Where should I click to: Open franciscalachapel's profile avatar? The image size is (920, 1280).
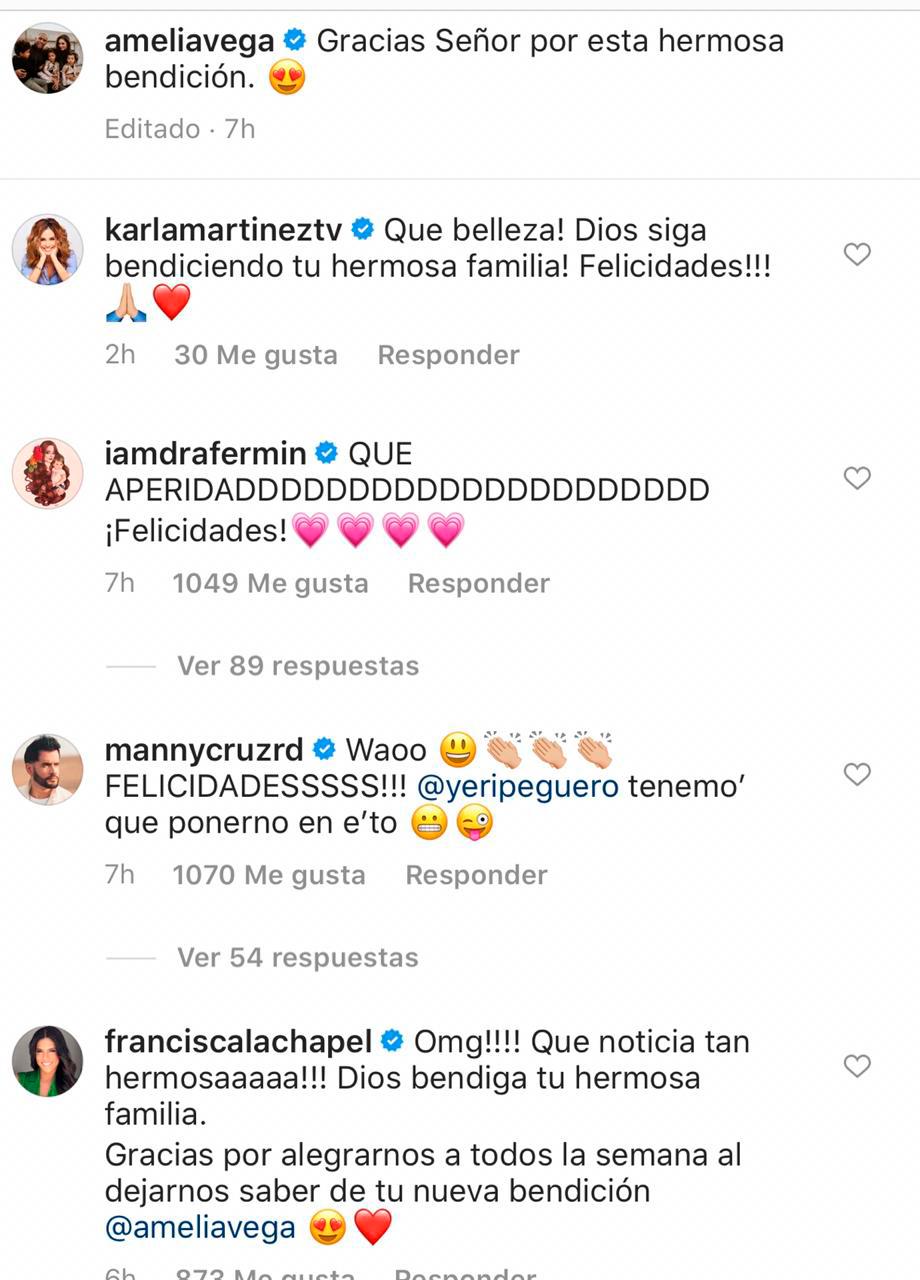pyautogui.click(x=46, y=1060)
